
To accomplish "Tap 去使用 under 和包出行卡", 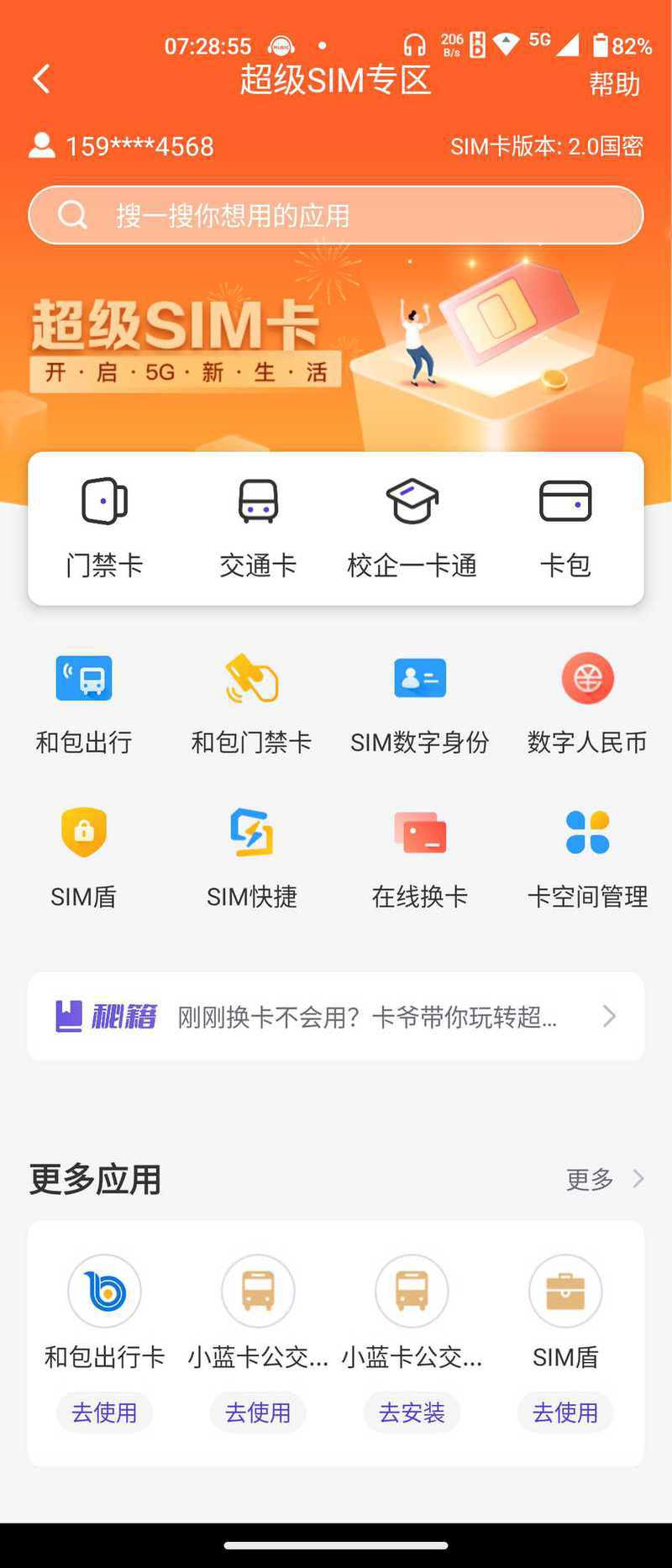I will point(105,1413).
